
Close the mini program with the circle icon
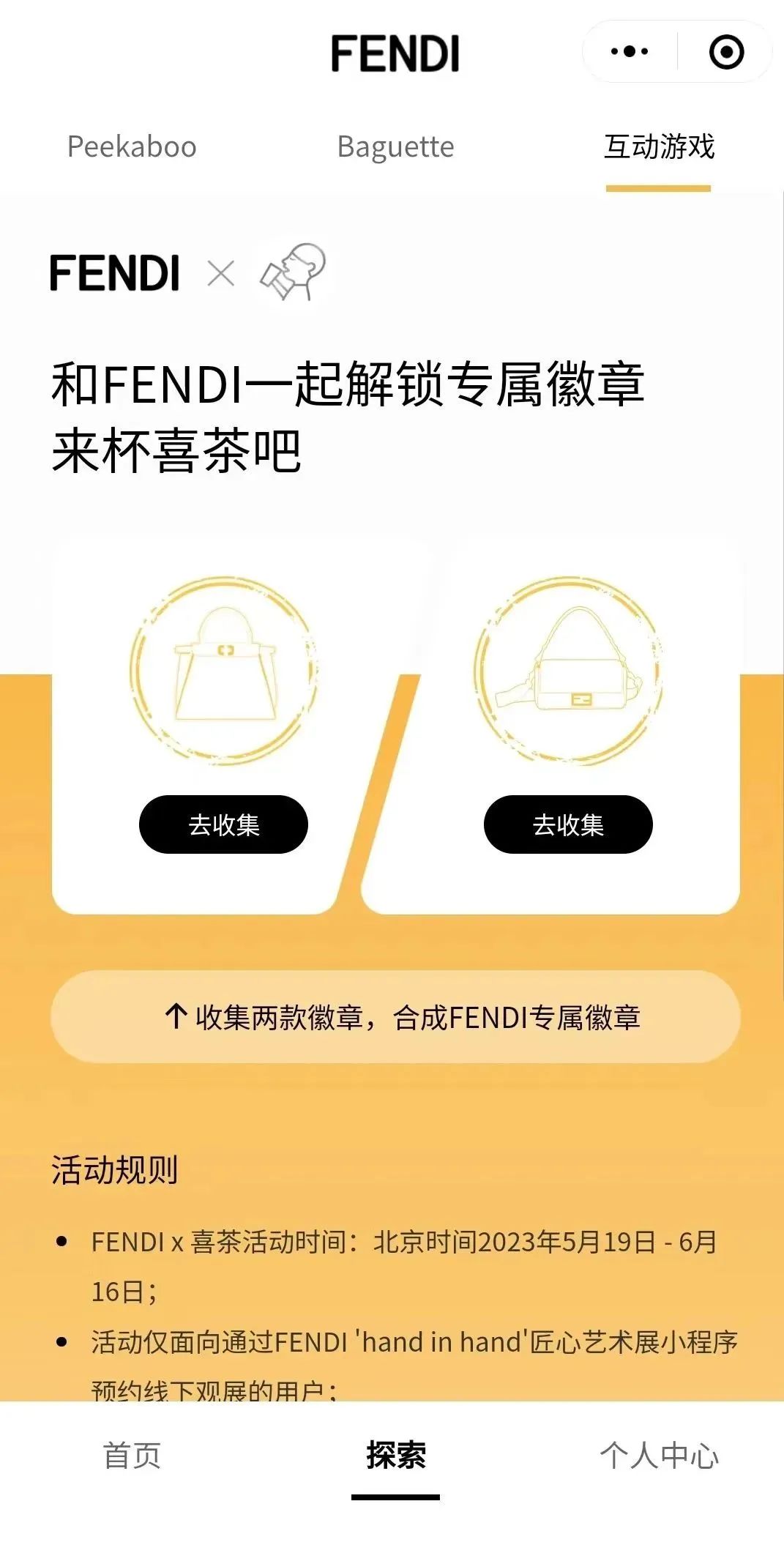(726, 52)
